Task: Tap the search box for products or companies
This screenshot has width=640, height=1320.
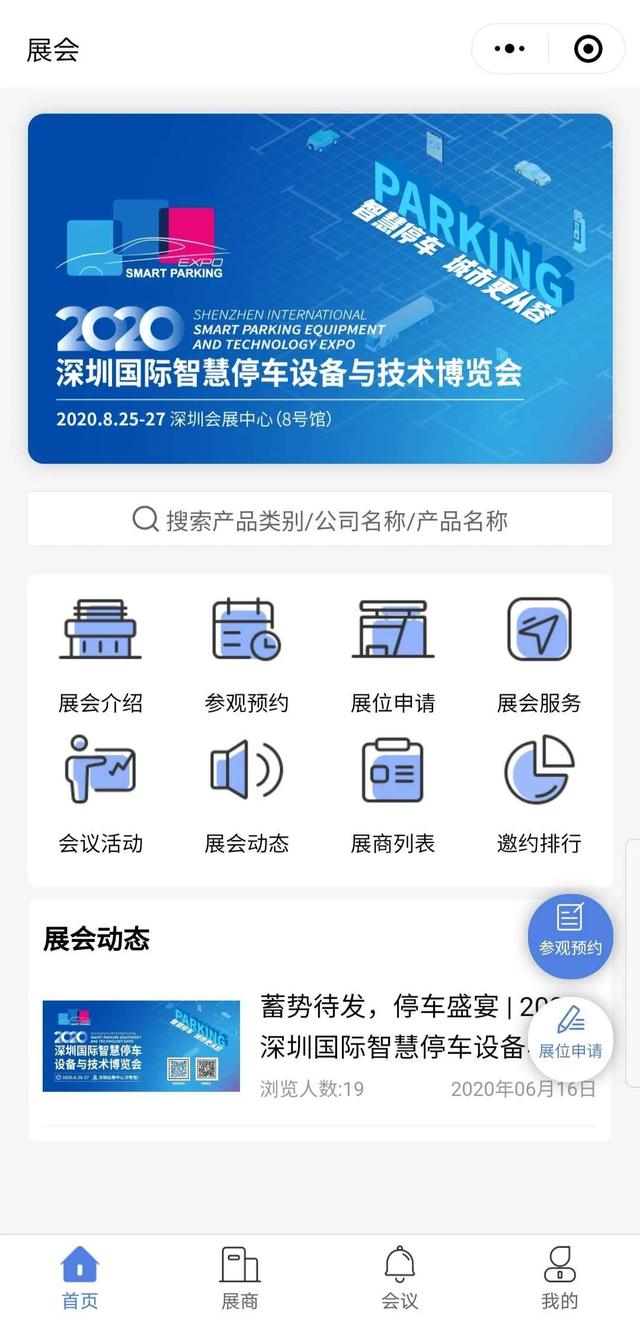Action: pos(320,520)
